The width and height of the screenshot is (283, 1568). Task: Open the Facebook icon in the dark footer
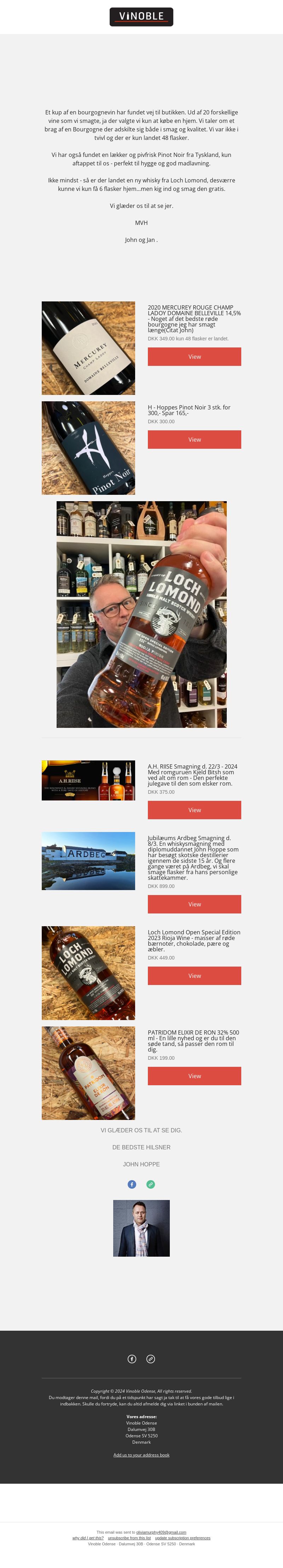(x=132, y=1359)
